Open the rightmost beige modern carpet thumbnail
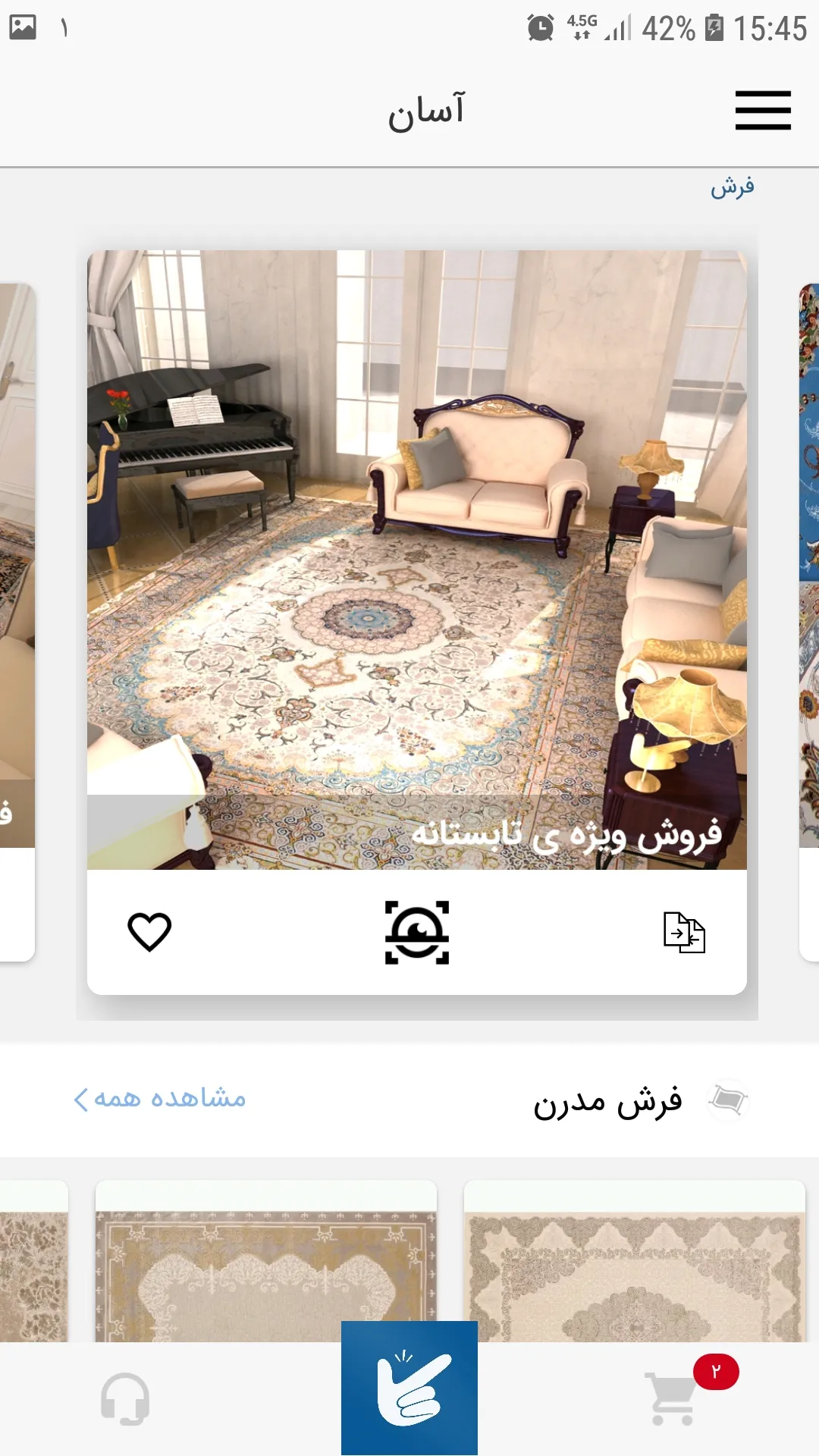 tap(634, 1263)
